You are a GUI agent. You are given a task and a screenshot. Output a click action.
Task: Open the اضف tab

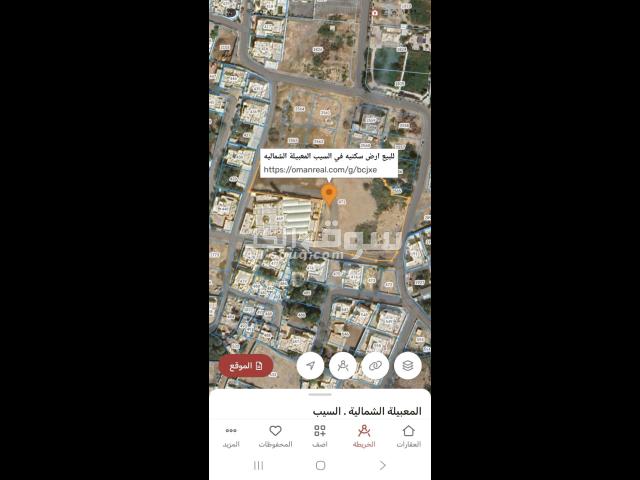point(320,436)
